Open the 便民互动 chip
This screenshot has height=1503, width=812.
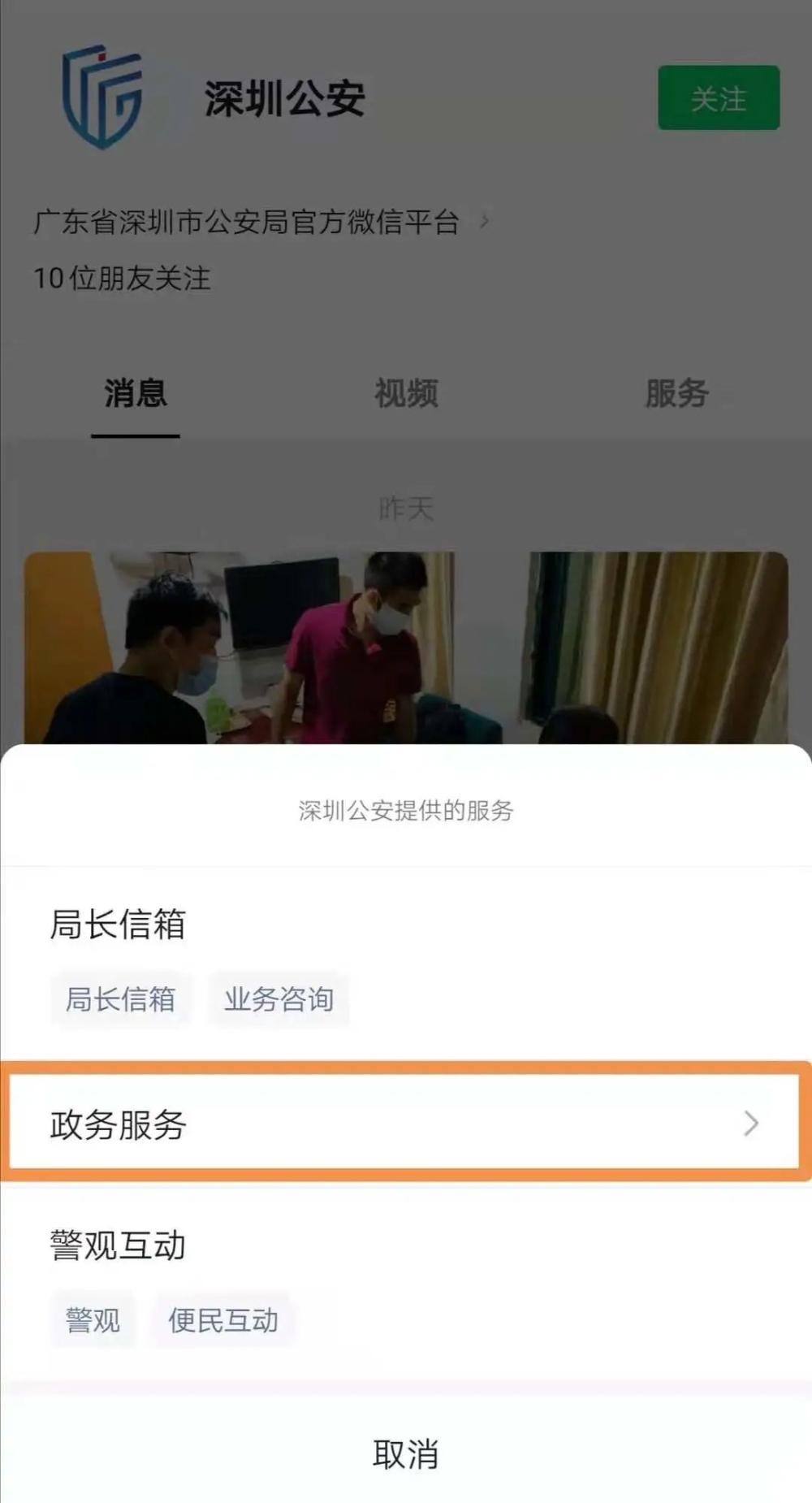click(x=223, y=1320)
